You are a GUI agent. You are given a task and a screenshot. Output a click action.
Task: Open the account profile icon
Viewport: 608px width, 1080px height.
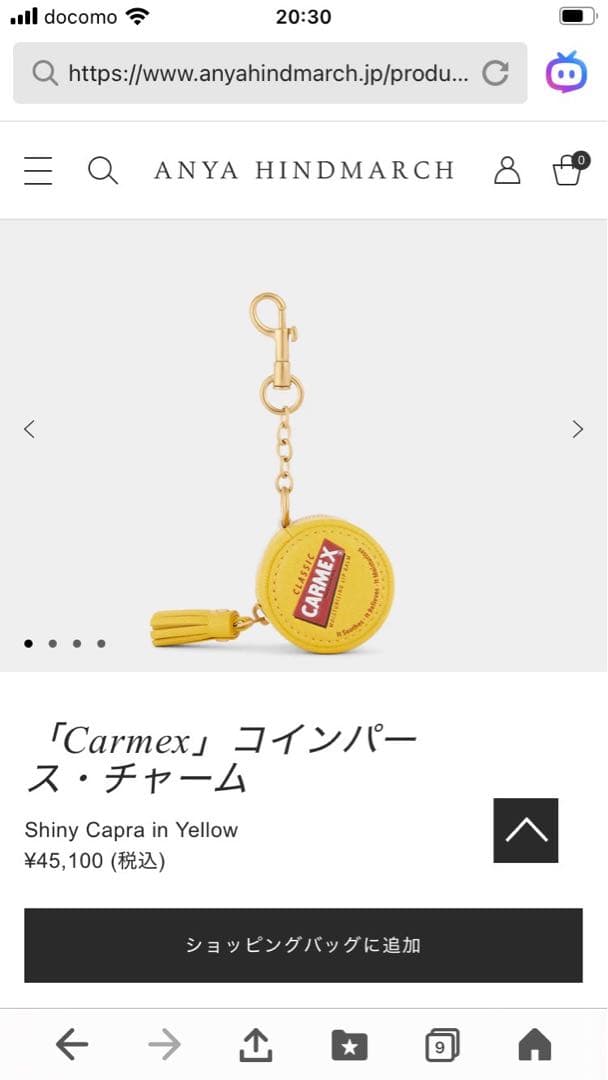[507, 170]
